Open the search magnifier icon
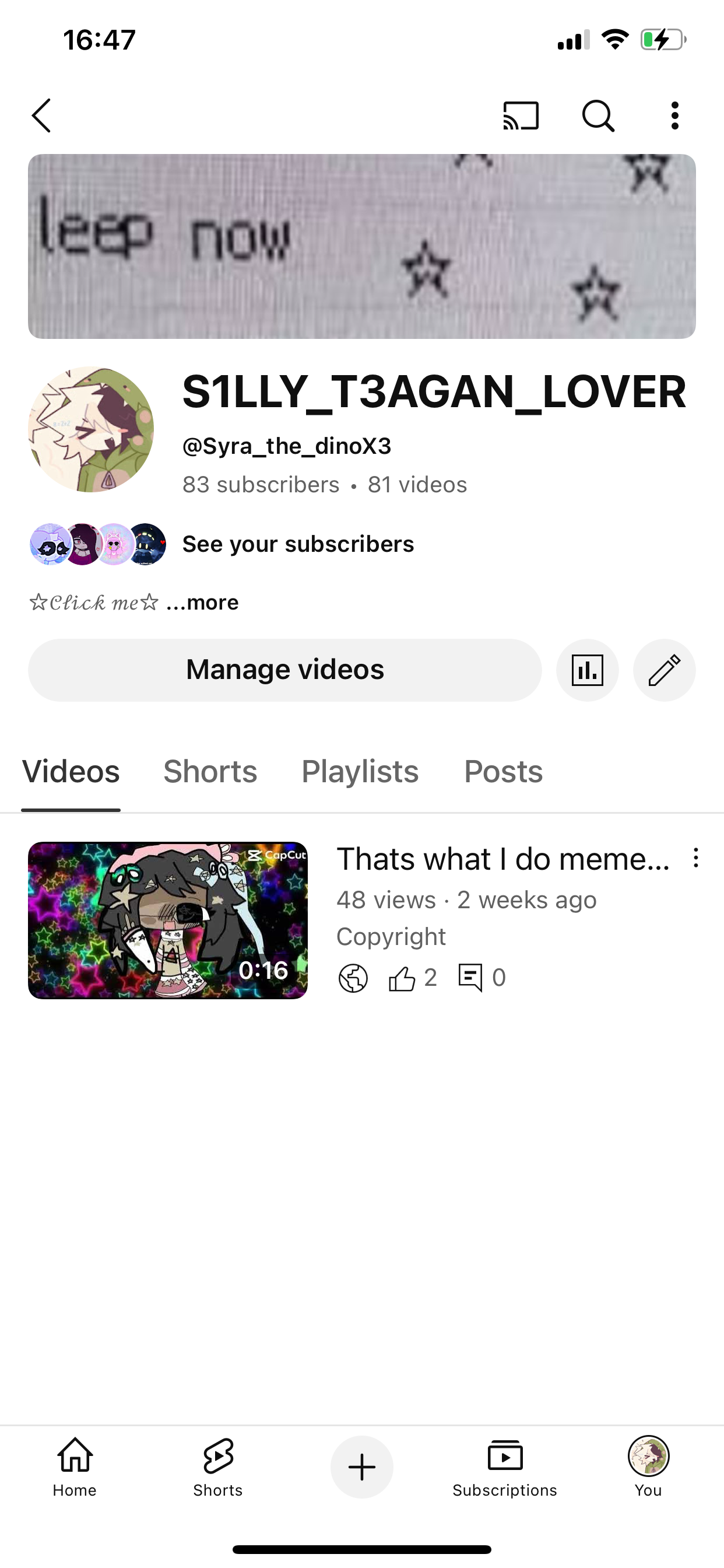Image resolution: width=724 pixels, height=1568 pixels. coord(598,116)
